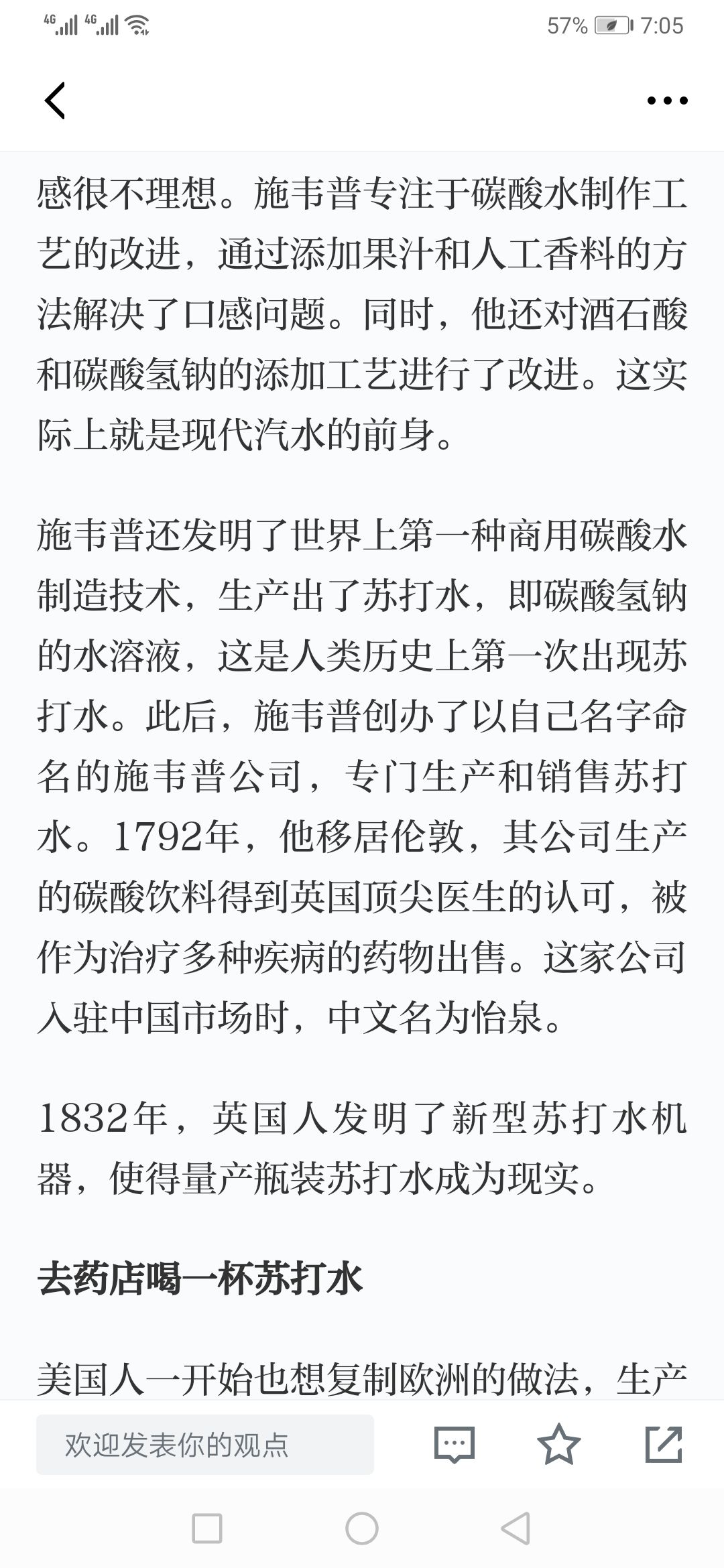The height and width of the screenshot is (1568, 724).
Task: Open the comments bubble icon
Action: 455,1445
